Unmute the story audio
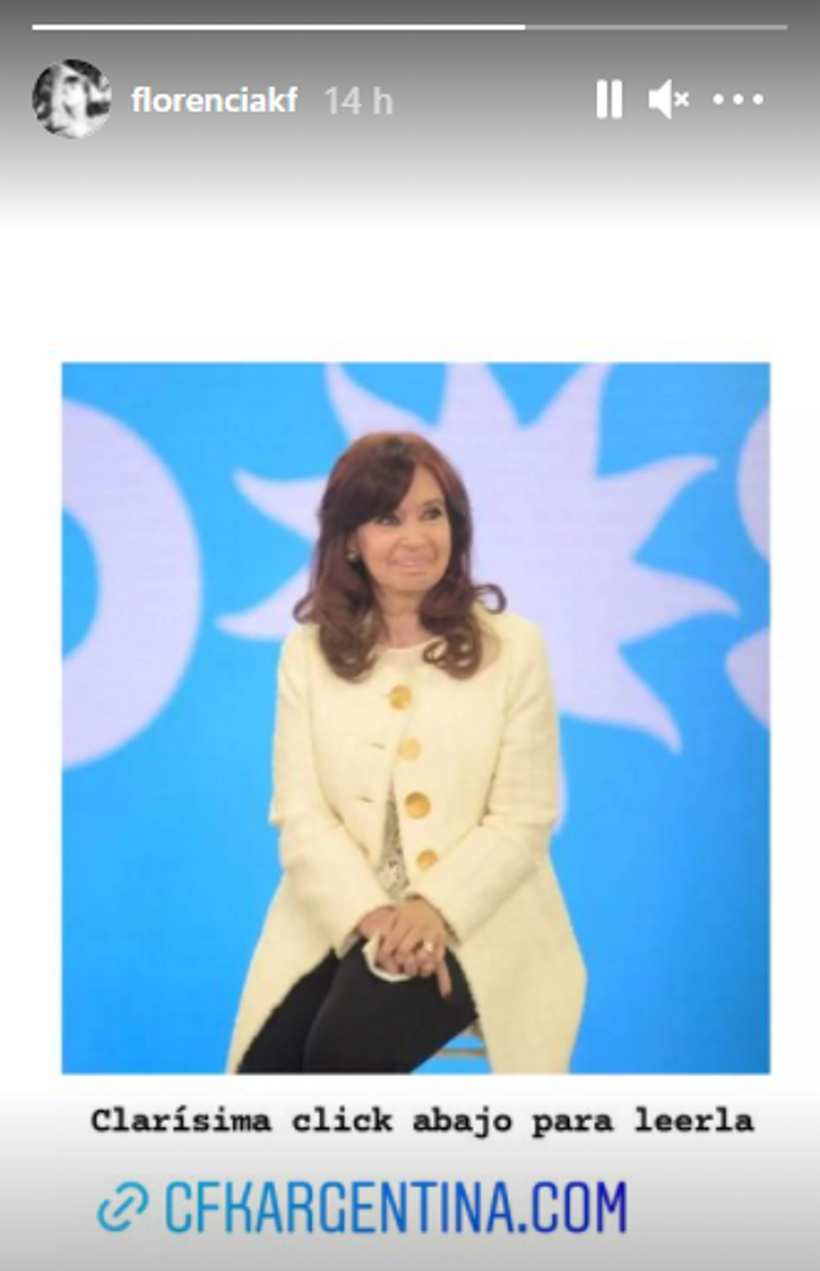Screen dimensions: 820x1271 pos(668,100)
